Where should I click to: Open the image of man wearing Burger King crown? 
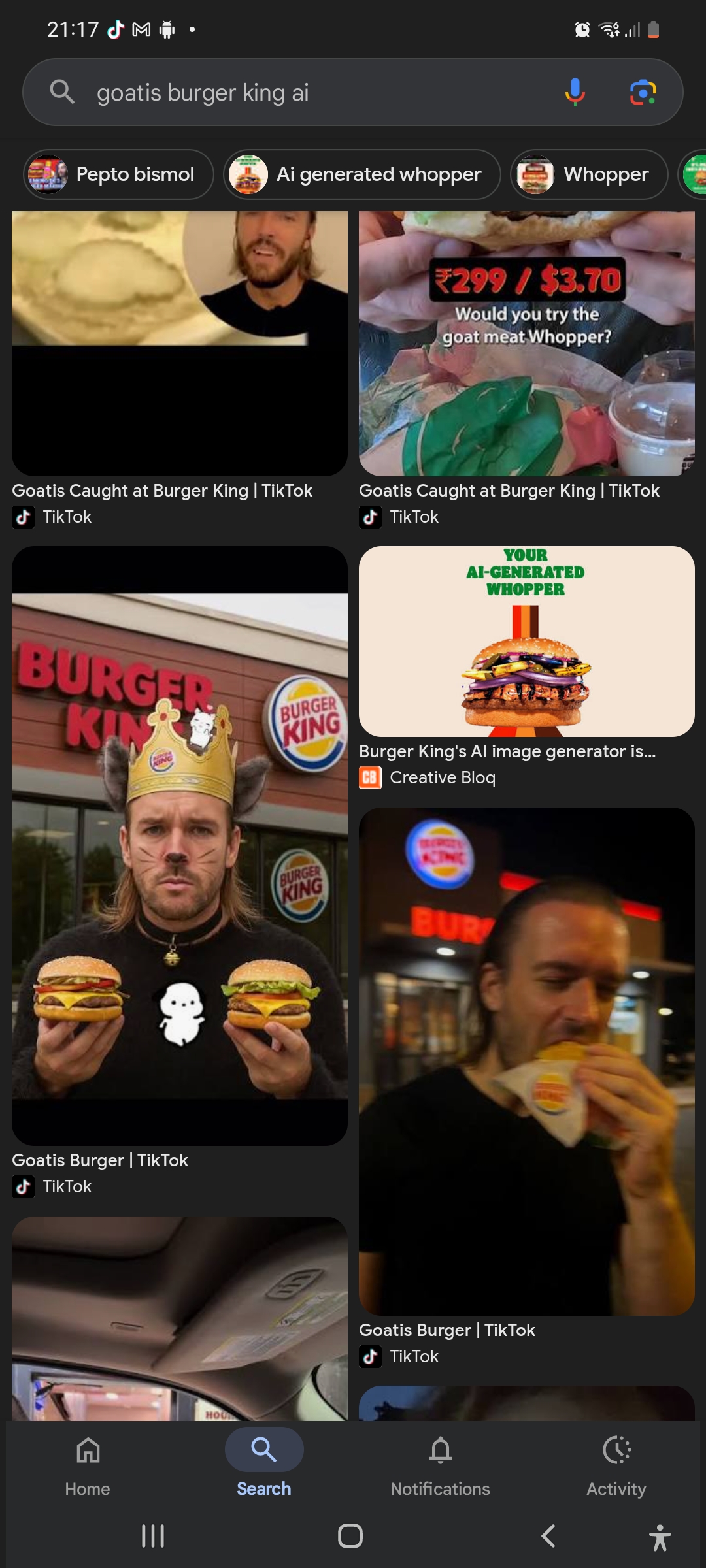pyautogui.click(x=180, y=845)
